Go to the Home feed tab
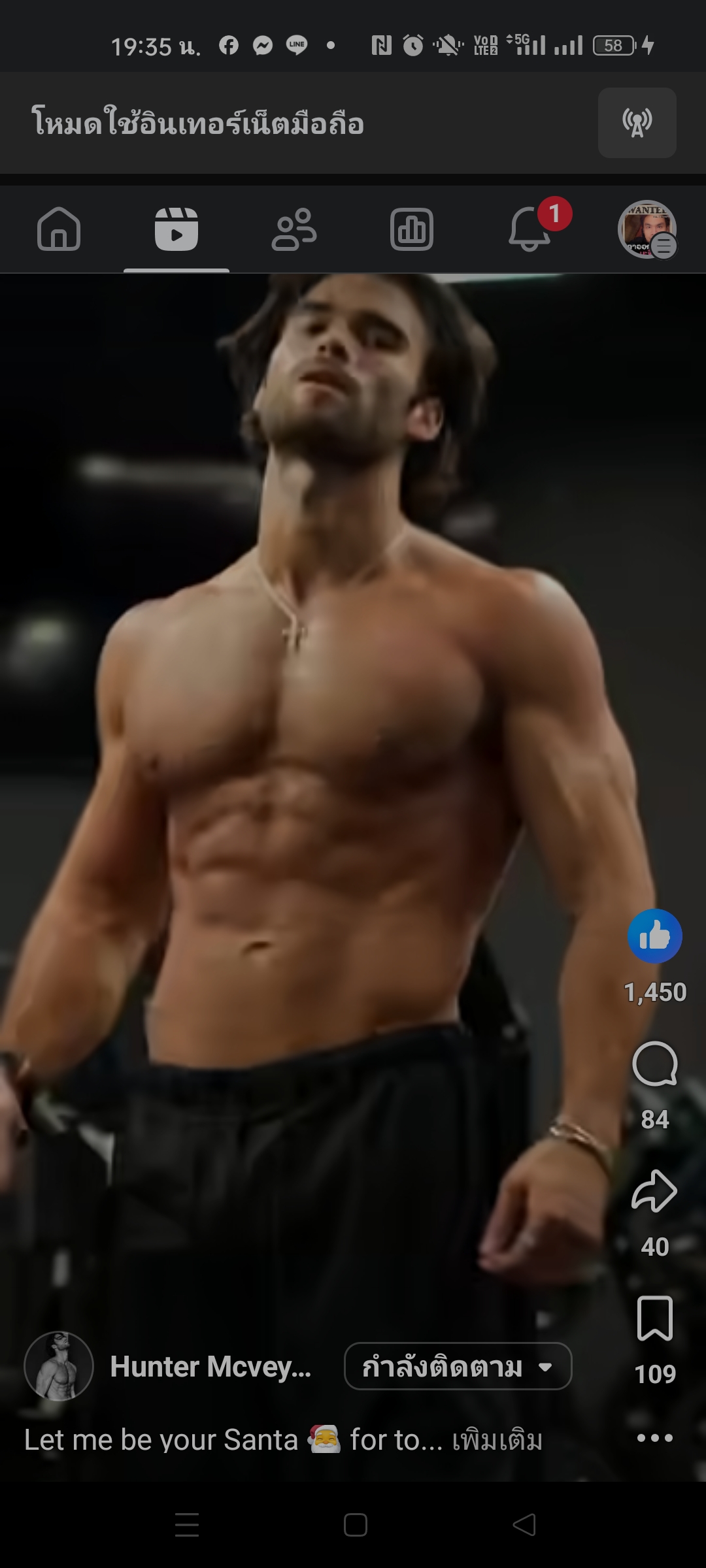This screenshot has width=706, height=1568. (59, 229)
